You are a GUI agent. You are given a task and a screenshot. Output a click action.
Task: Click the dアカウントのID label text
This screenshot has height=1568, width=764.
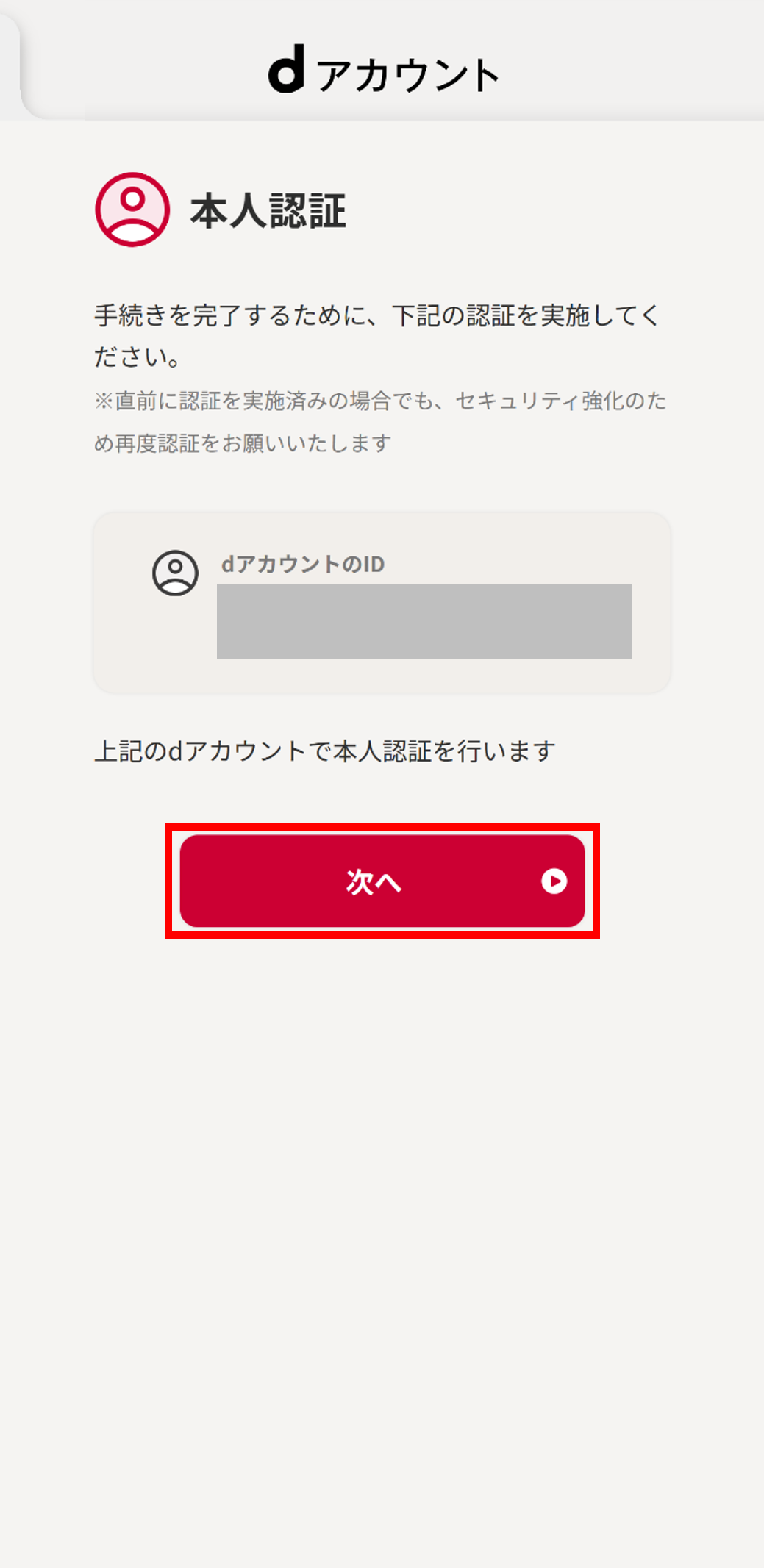click(303, 564)
